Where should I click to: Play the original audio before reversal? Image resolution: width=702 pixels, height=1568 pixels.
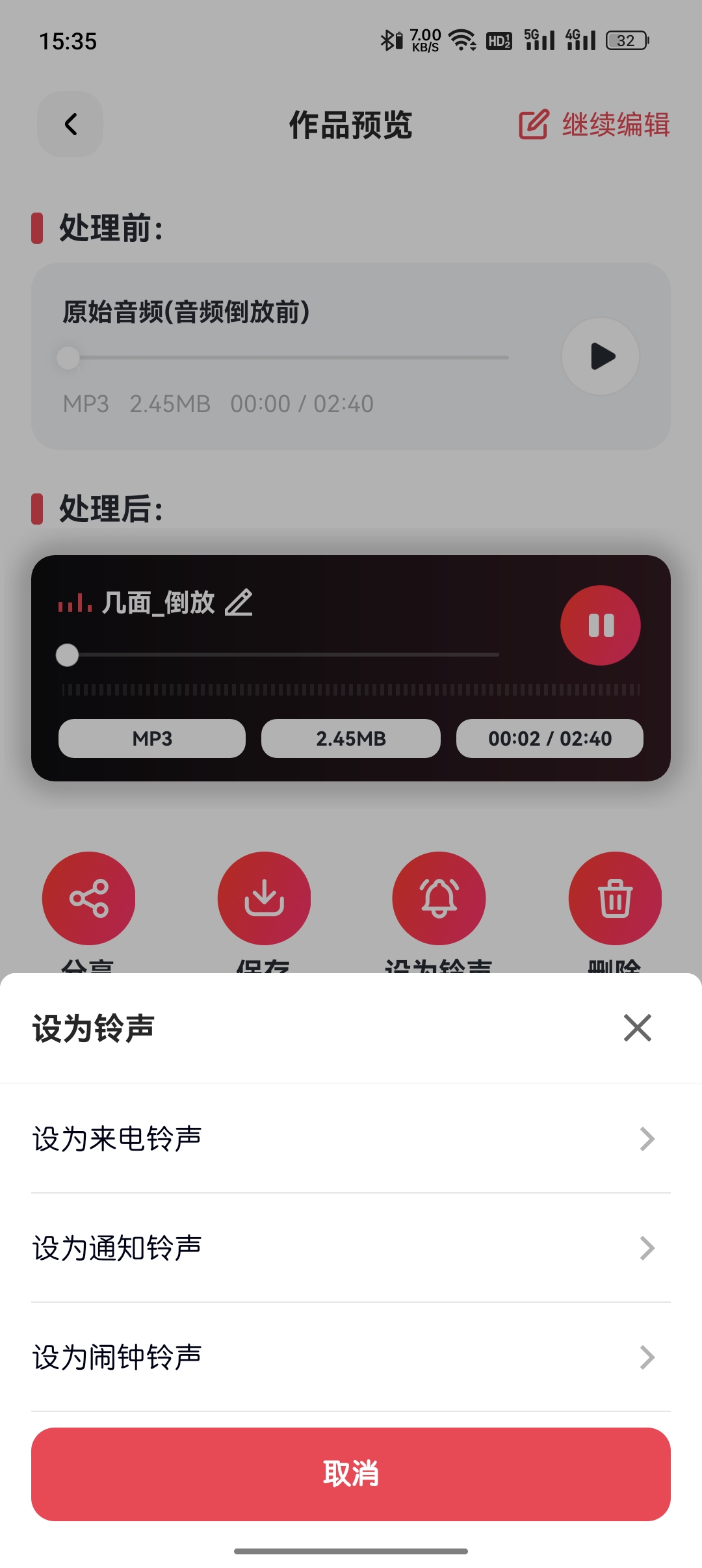599,356
